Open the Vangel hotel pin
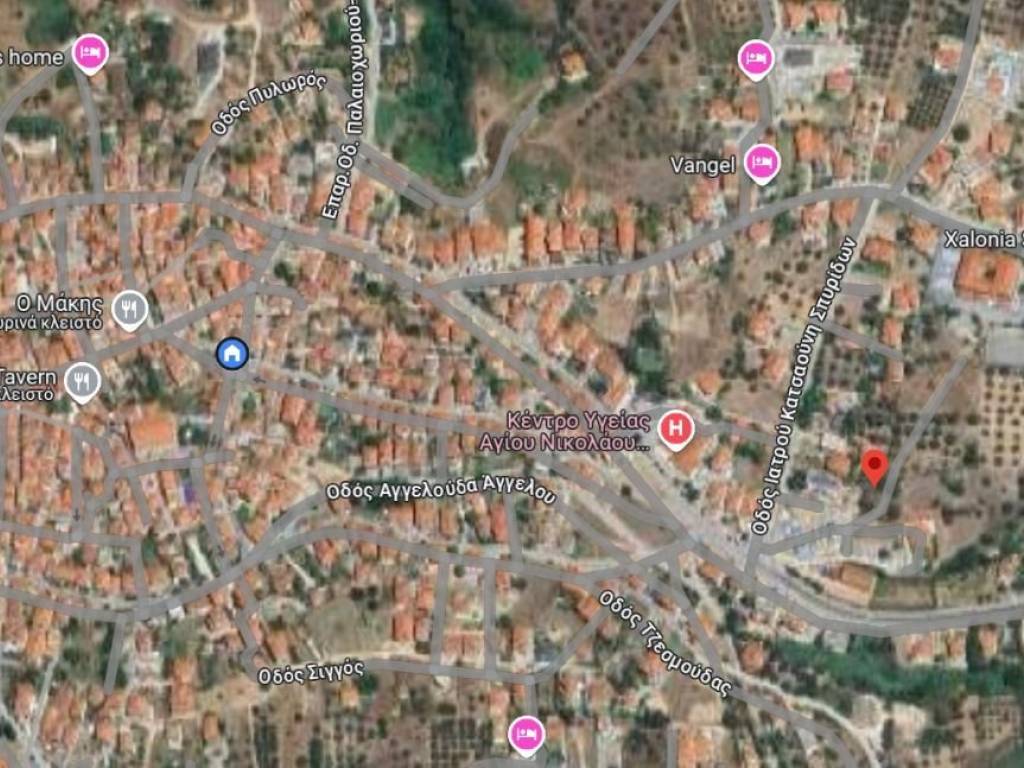Screen dimensions: 1024x768 pyautogui.click(x=762, y=163)
